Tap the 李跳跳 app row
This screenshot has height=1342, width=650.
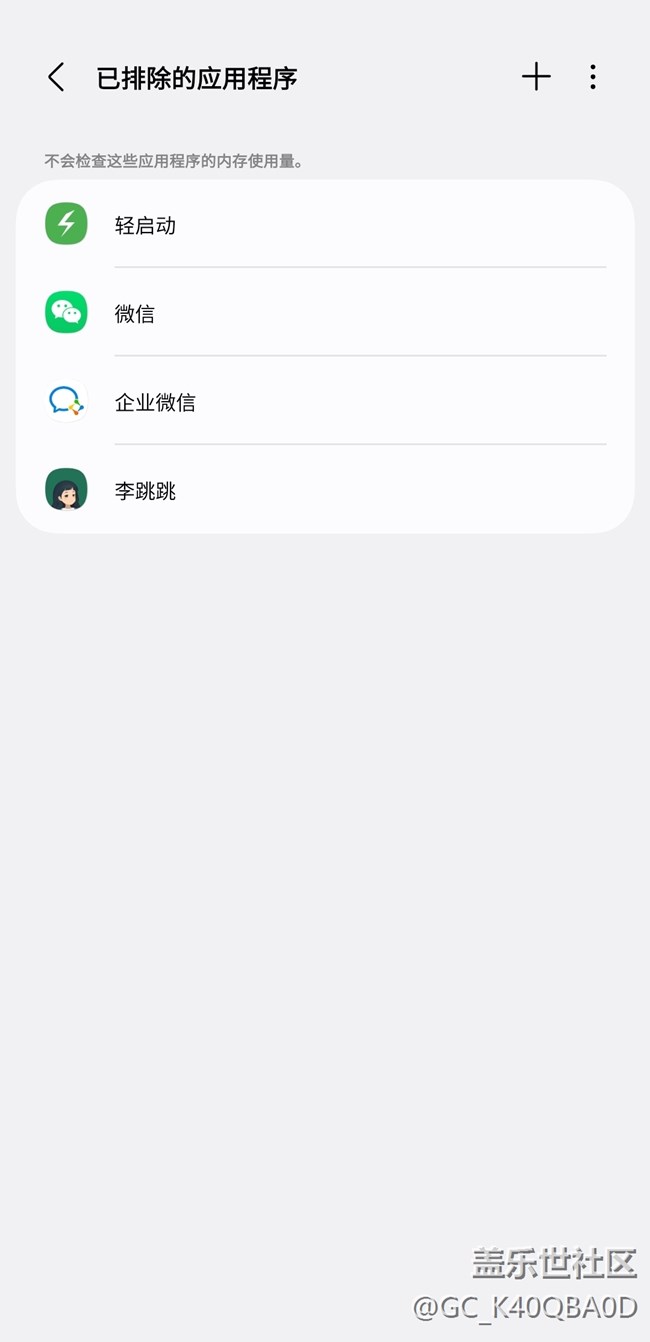coord(325,490)
